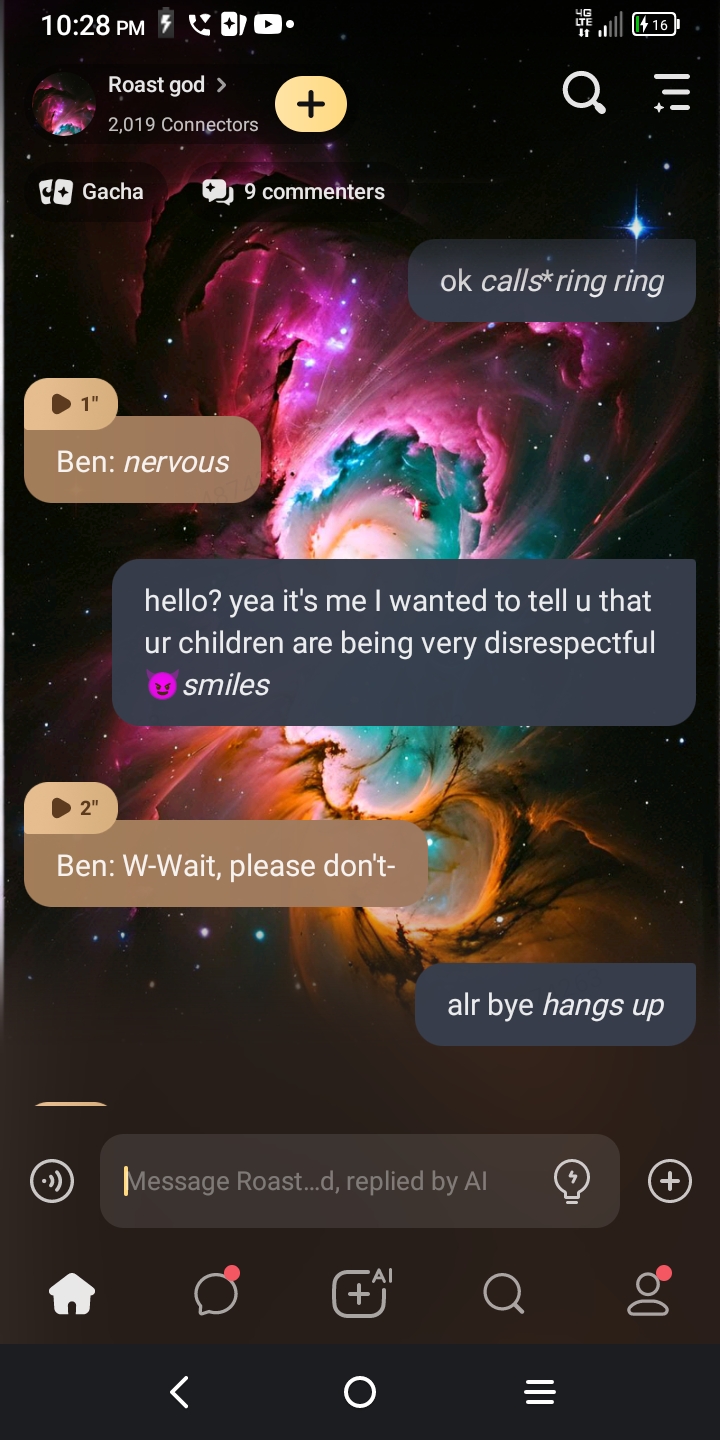Tap the lightbulb inspiration icon
This screenshot has height=1440, width=720.
571,1181
